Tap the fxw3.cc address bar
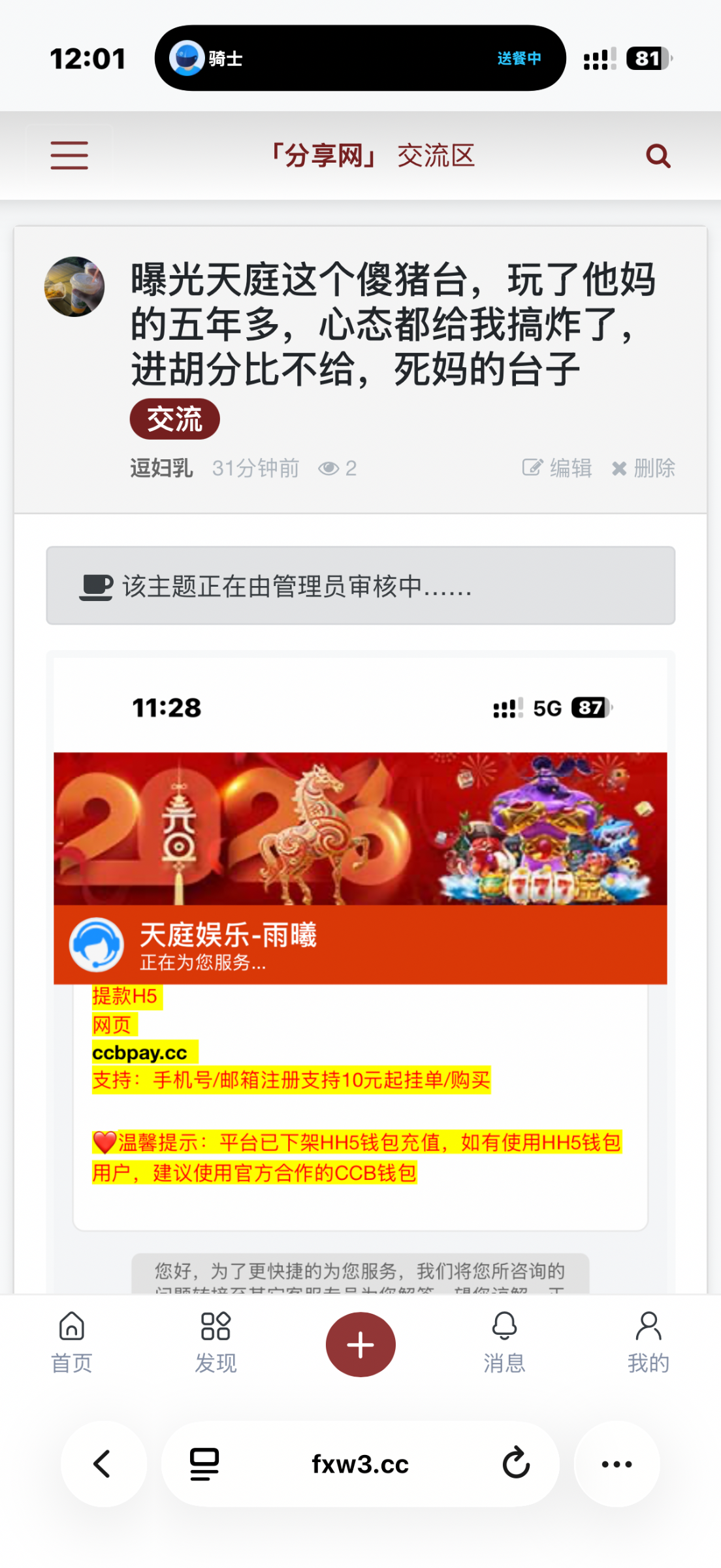Viewport: 721px width, 1568px height. pyautogui.click(x=360, y=1464)
